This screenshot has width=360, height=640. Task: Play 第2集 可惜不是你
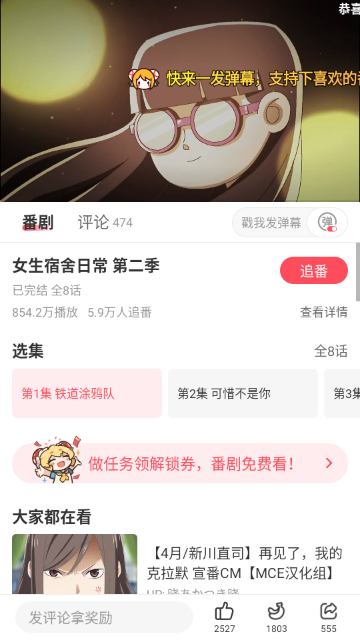click(x=243, y=393)
